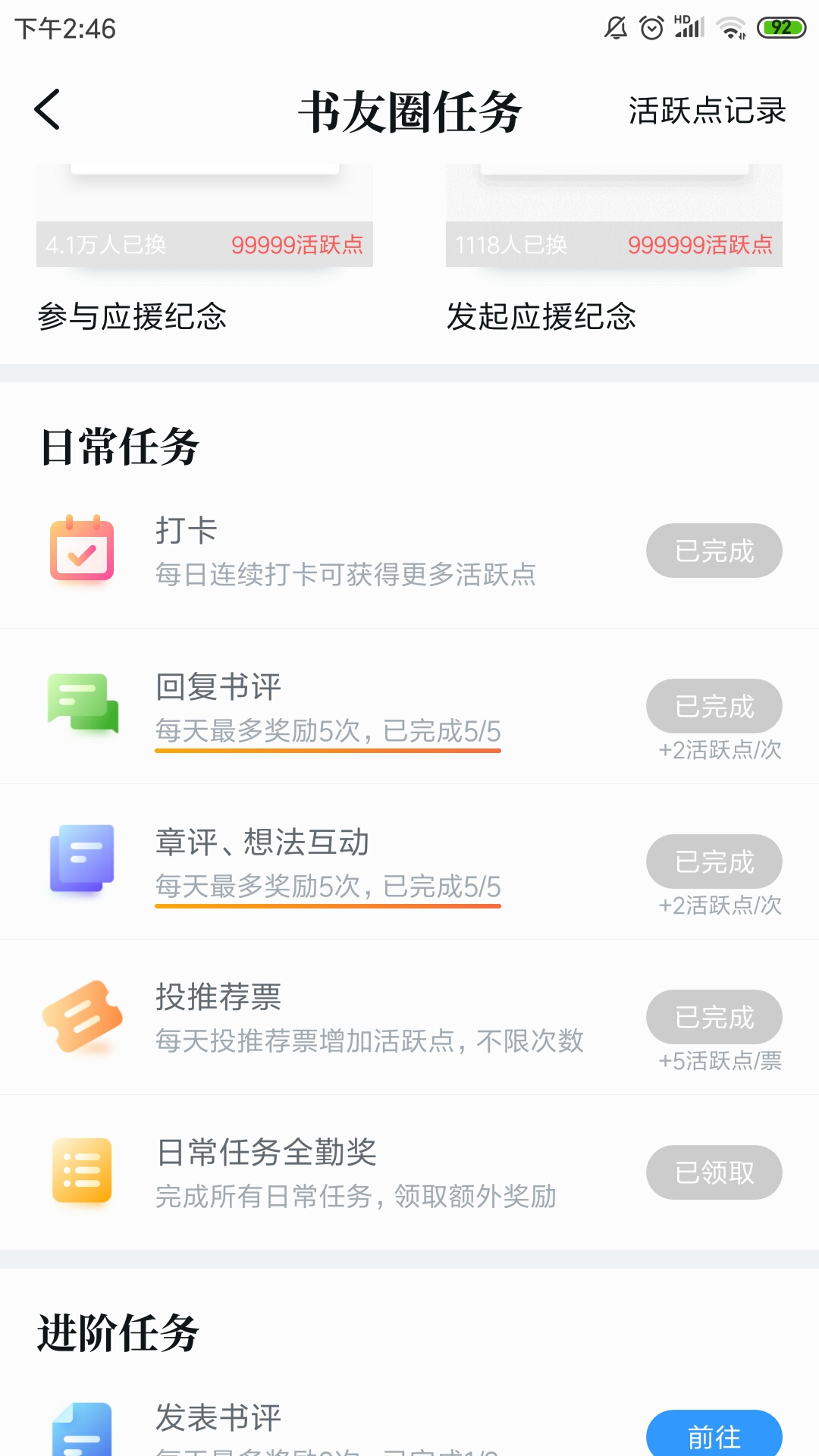This screenshot has width=819, height=1456.
Task: Tap 已完成 button for 章评、想法互动
Action: point(714,861)
